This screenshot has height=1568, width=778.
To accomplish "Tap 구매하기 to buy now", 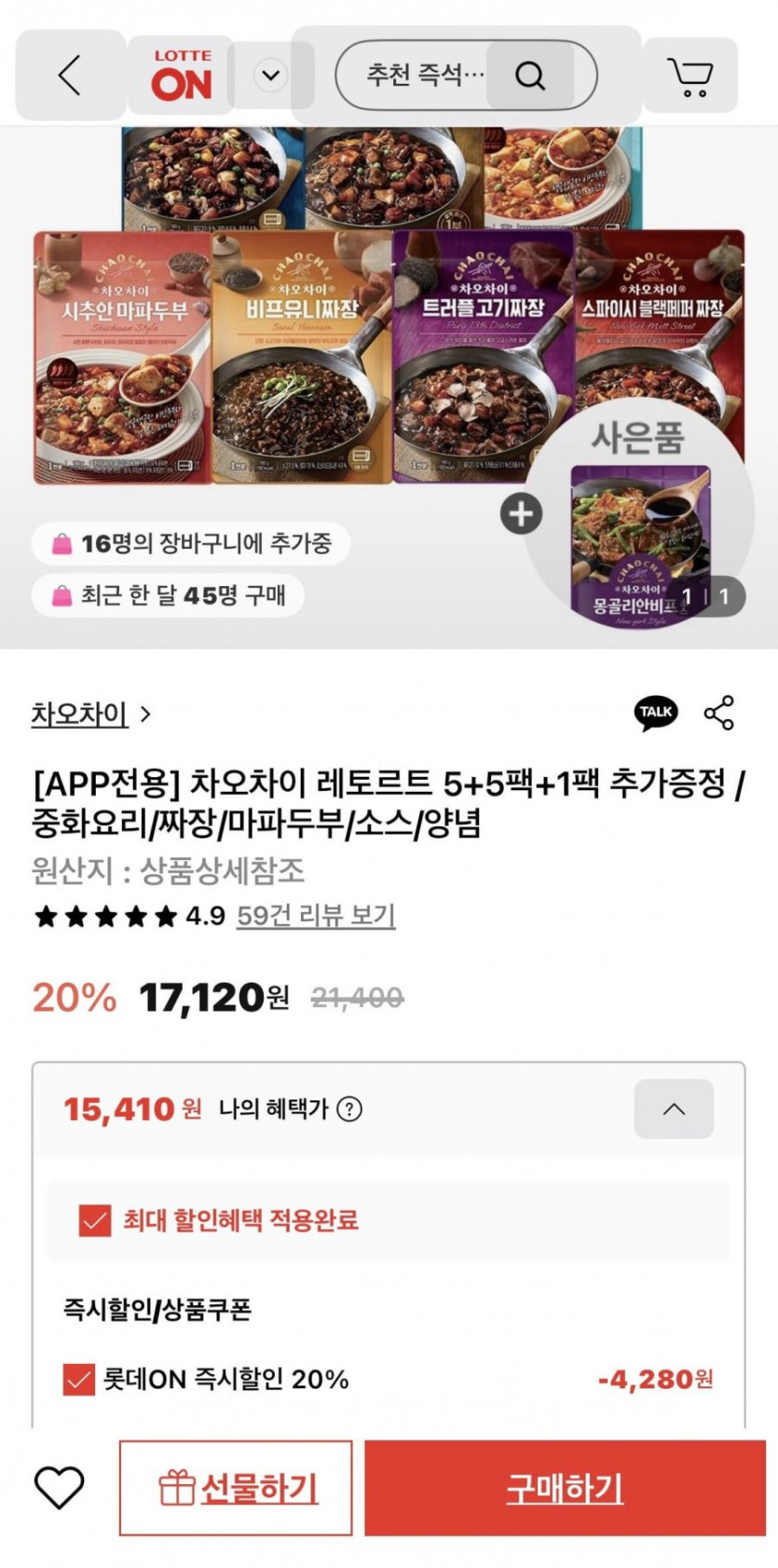I will tap(565, 1488).
